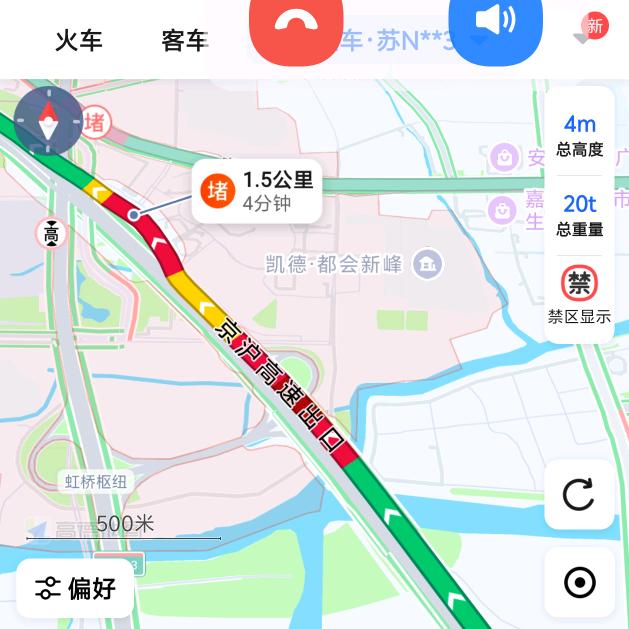Hang up the ongoing call
The height and width of the screenshot is (629, 629).
tap(296, 26)
